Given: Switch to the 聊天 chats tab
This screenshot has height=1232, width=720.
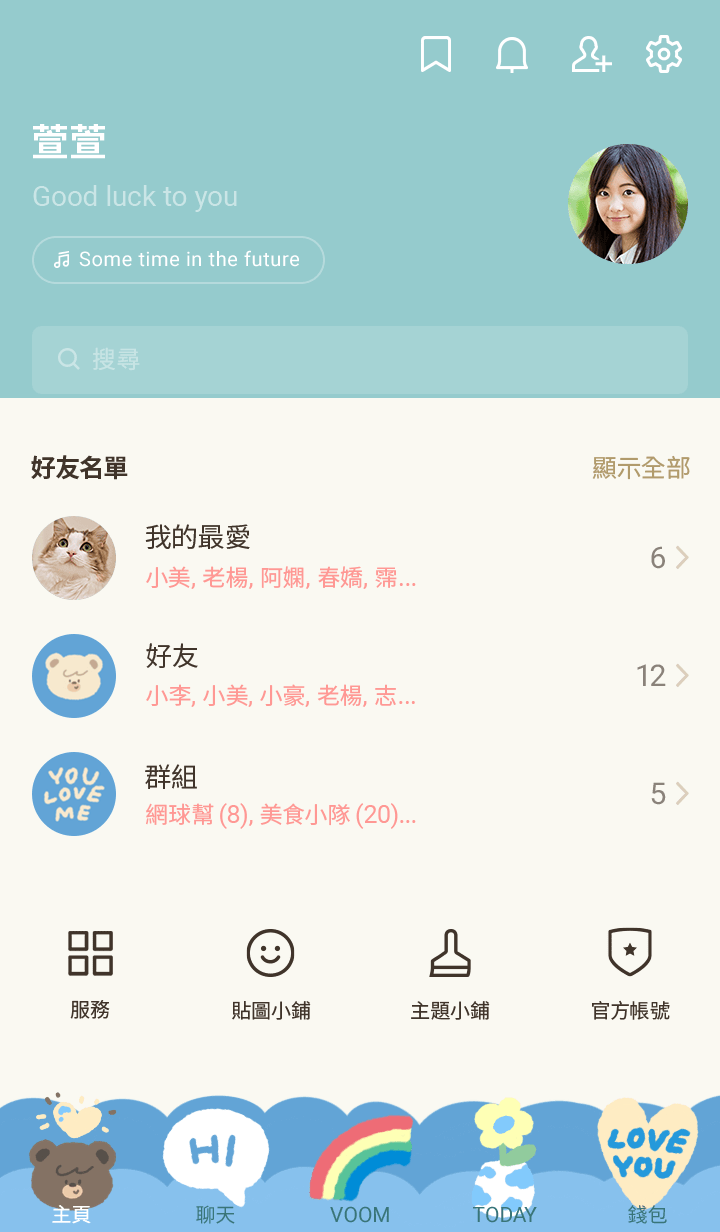Looking at the screenshot, I should (x=215, y=1165).
